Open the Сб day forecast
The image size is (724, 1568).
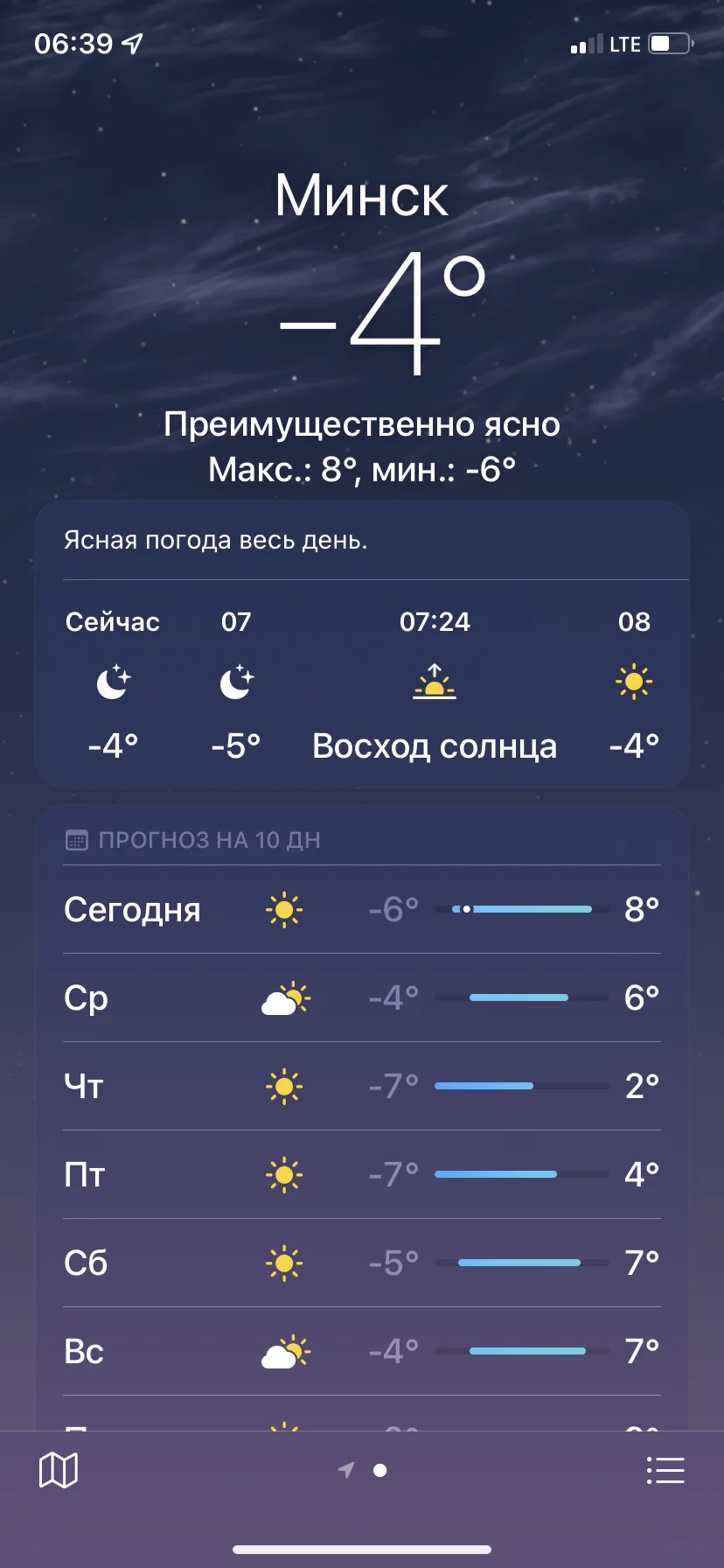[362, 1262]
